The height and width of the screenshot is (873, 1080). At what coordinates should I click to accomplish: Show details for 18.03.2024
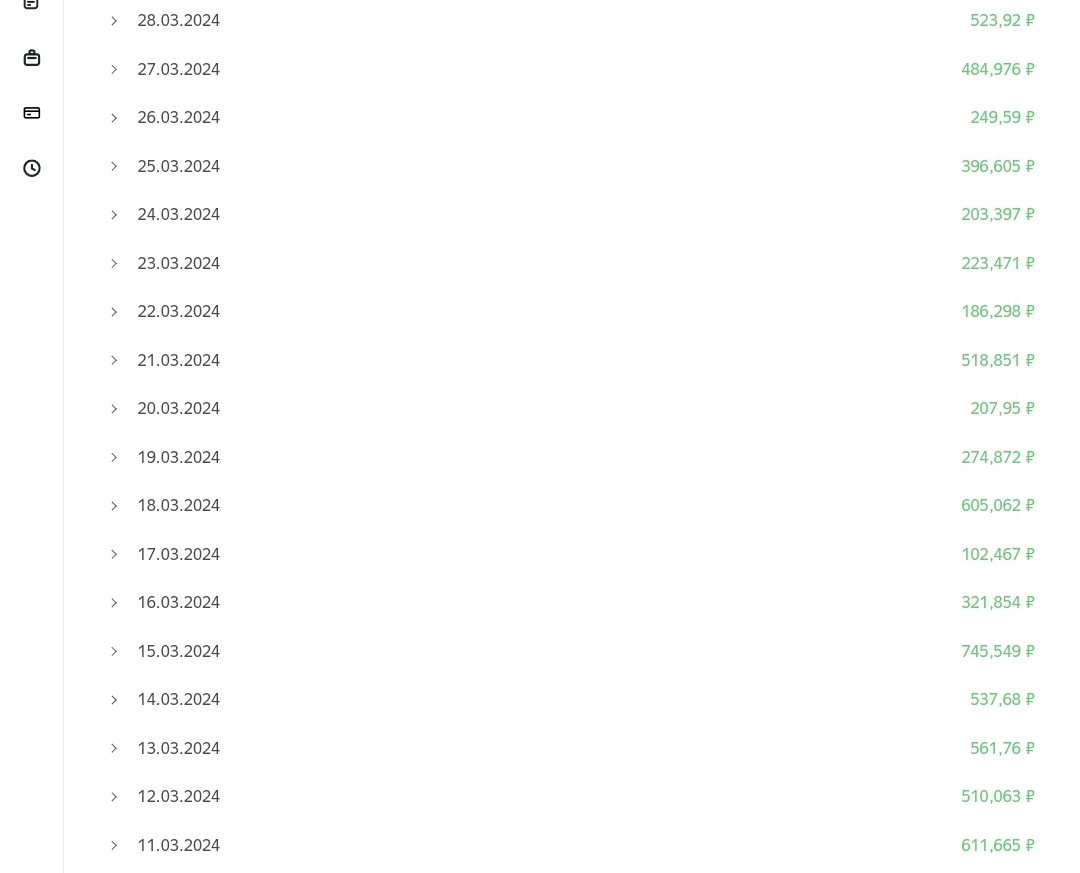point(114,506)
